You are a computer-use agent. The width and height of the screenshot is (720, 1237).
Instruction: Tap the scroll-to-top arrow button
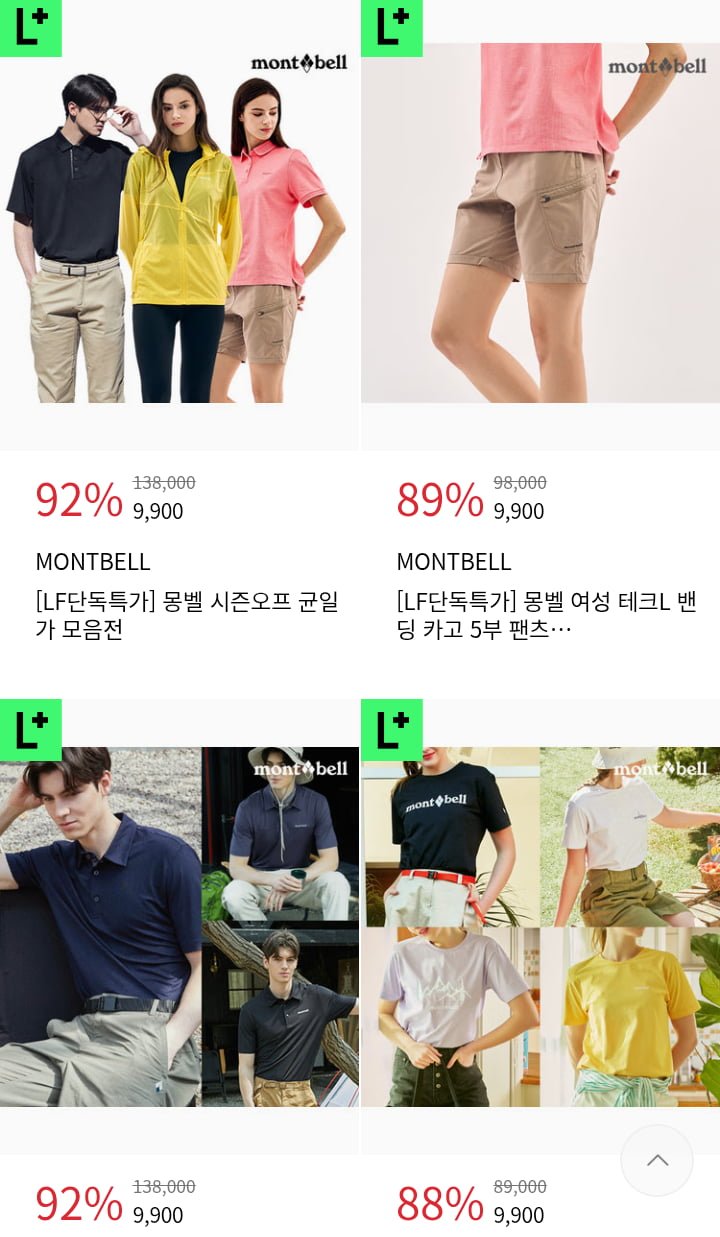(x=657, y=1160)
